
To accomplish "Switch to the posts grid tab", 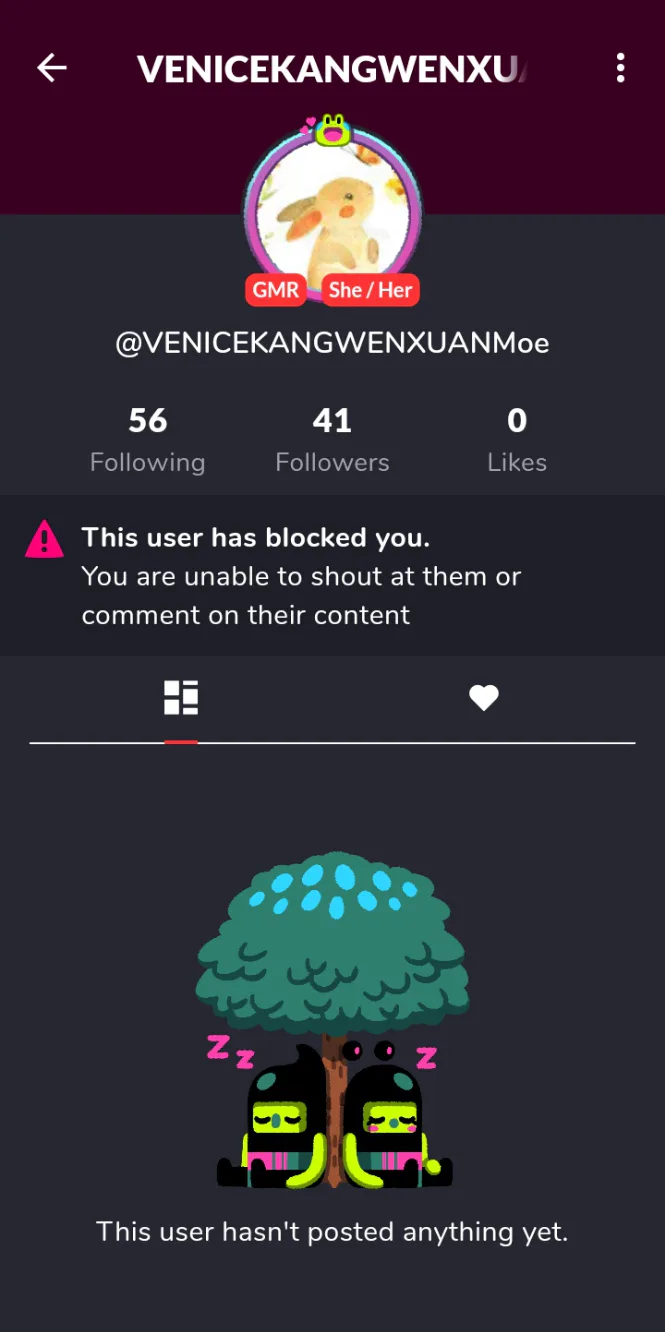I will pyautogui.click(x=181, y=697).
